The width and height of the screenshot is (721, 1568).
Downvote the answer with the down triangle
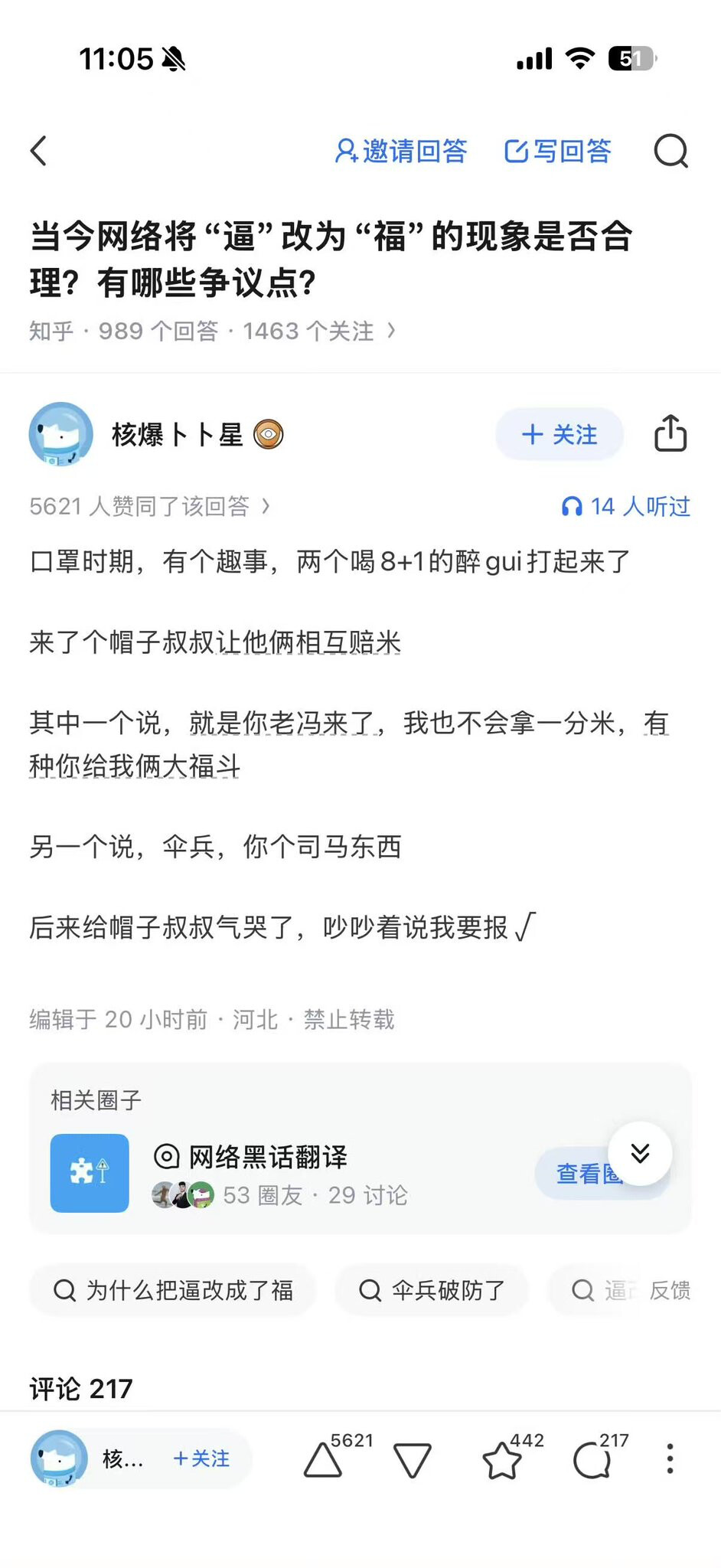click(x=413, y=1460)
